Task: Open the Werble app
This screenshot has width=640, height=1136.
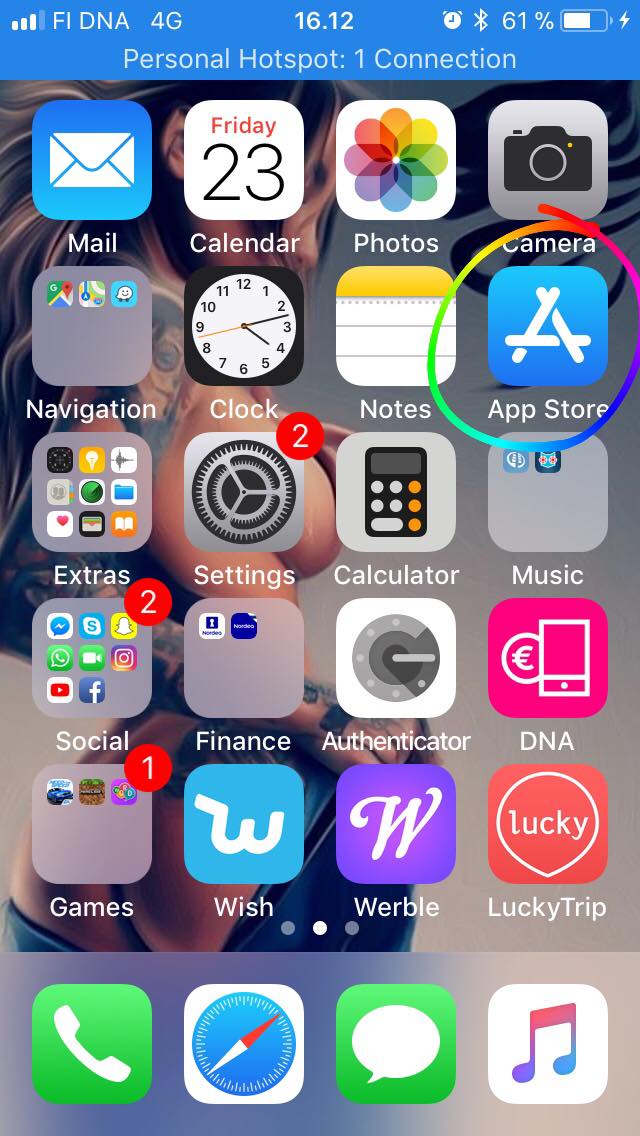Action: 396,824
